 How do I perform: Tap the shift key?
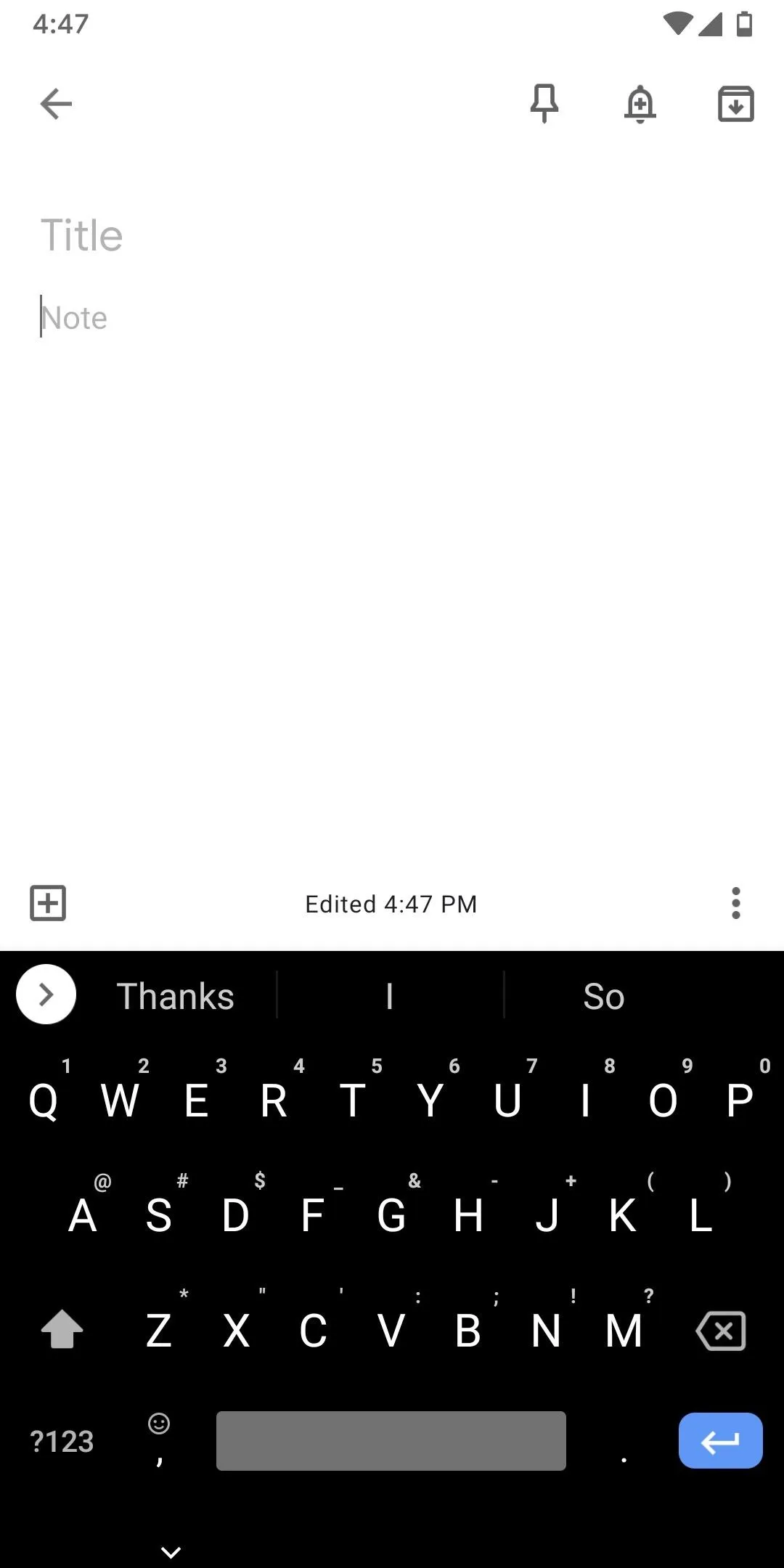click(62, 1329)
